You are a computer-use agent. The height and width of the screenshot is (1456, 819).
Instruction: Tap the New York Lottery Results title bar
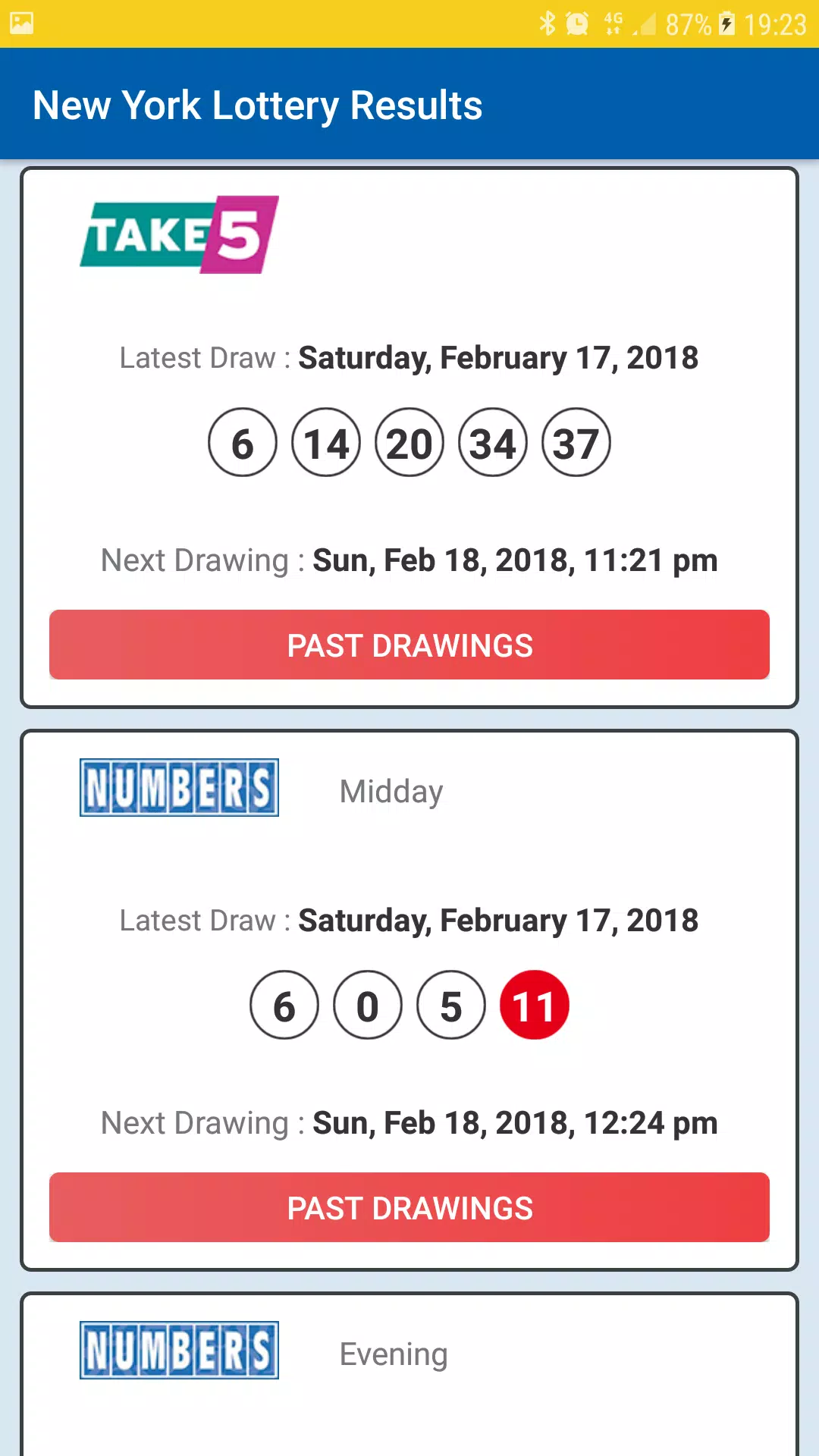point(257,105)
